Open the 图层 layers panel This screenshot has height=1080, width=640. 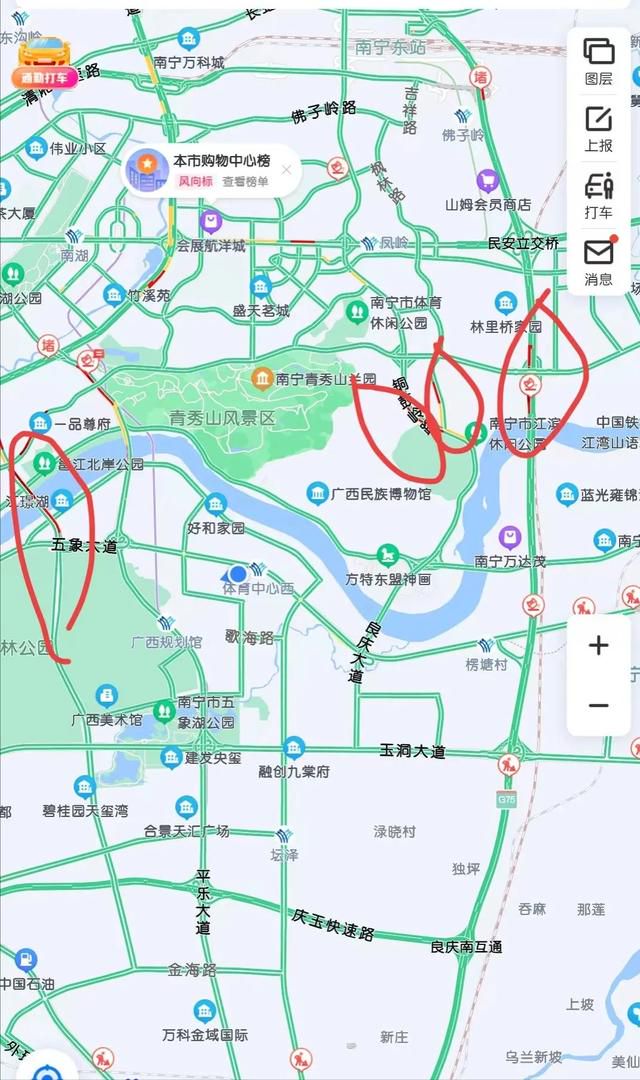tap(599, 62)
